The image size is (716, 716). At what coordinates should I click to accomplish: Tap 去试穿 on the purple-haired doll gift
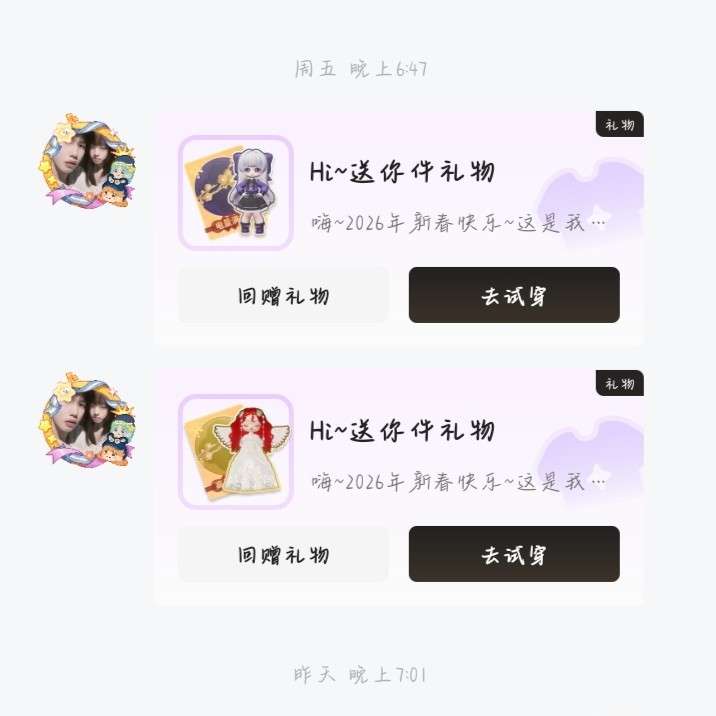coord(514,296)
